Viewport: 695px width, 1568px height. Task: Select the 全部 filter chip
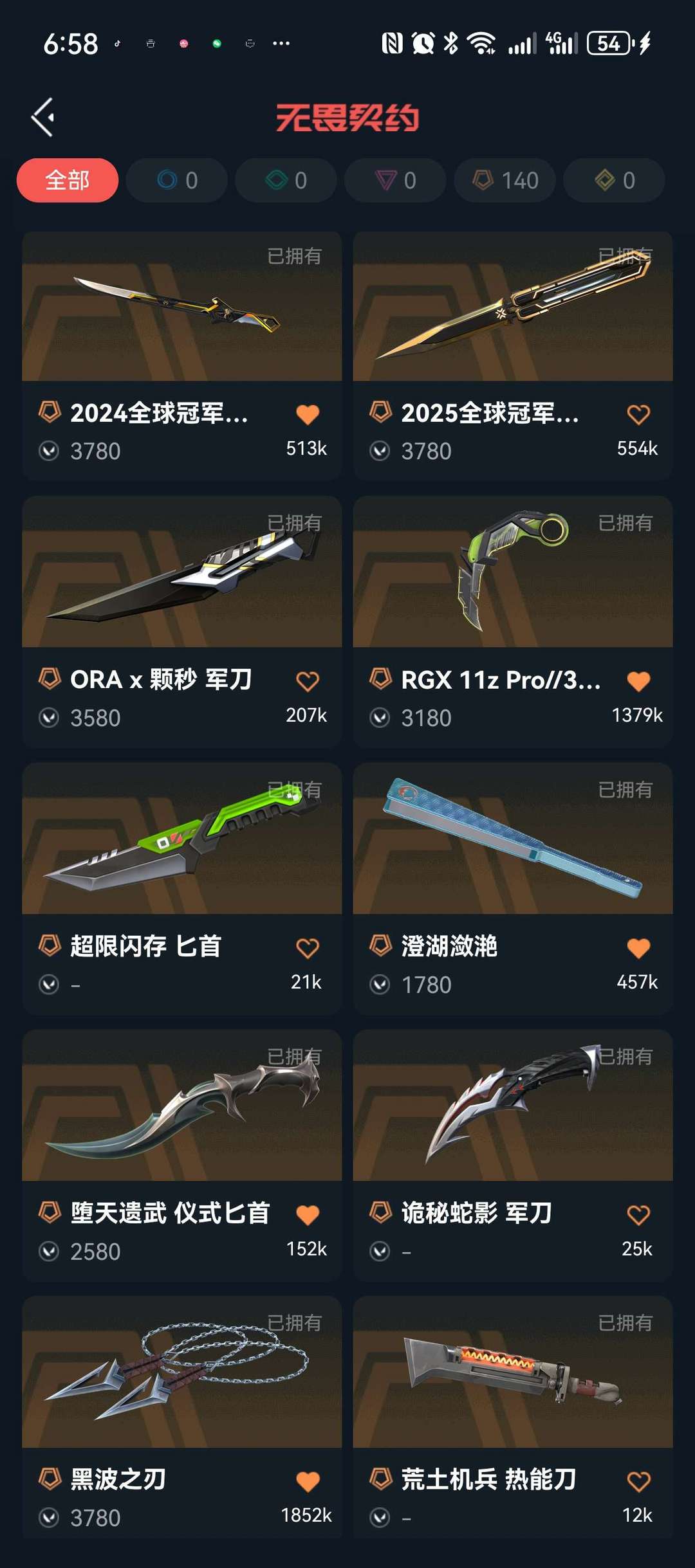[68, 180]
